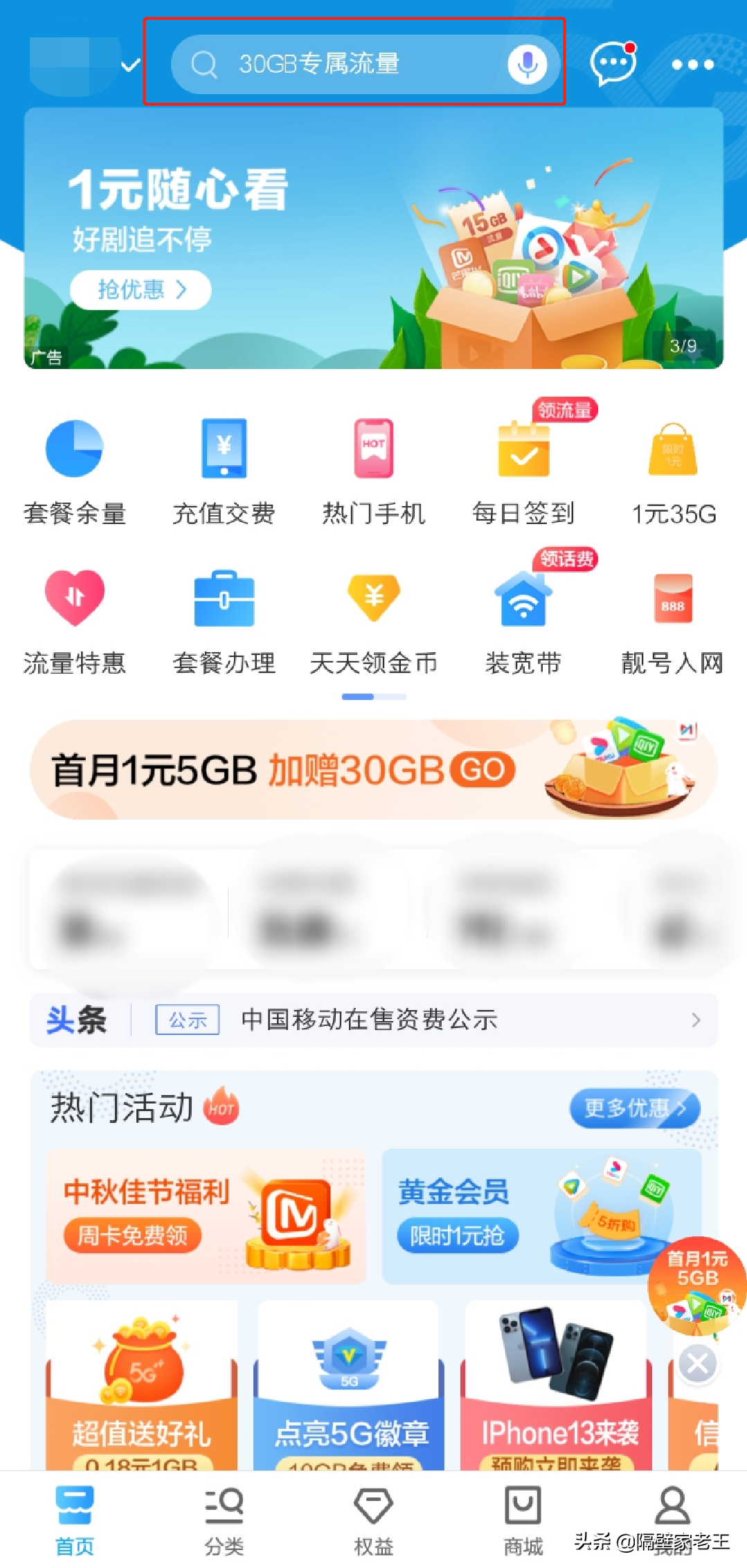The height and width of the screenshot is (1568, 747).
Task: Tap the 抢优惠 grab-deal button
Action: pyautogui.click(x=139, y=290)
